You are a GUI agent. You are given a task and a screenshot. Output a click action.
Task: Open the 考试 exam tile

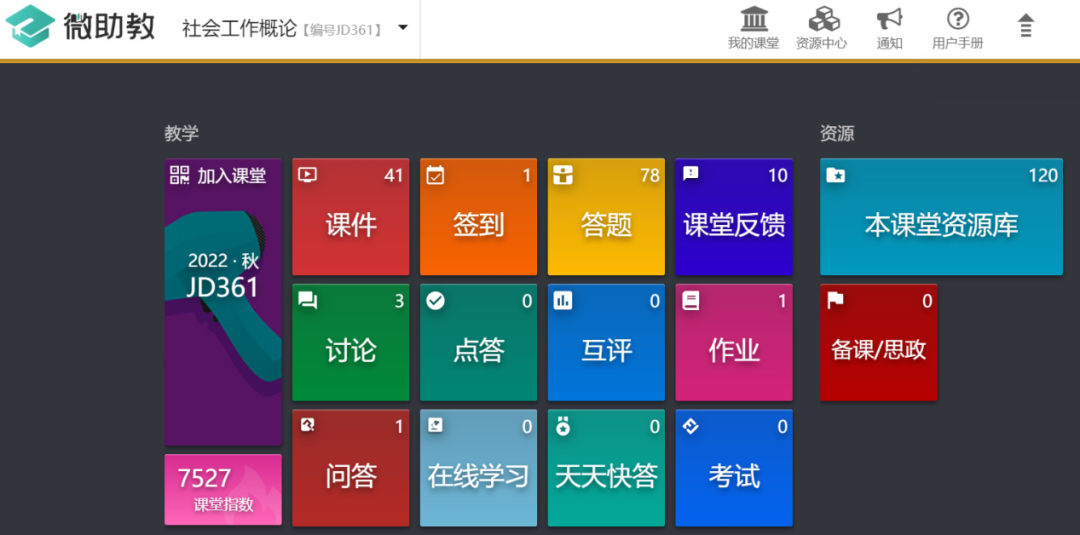(x=734, y=467)
